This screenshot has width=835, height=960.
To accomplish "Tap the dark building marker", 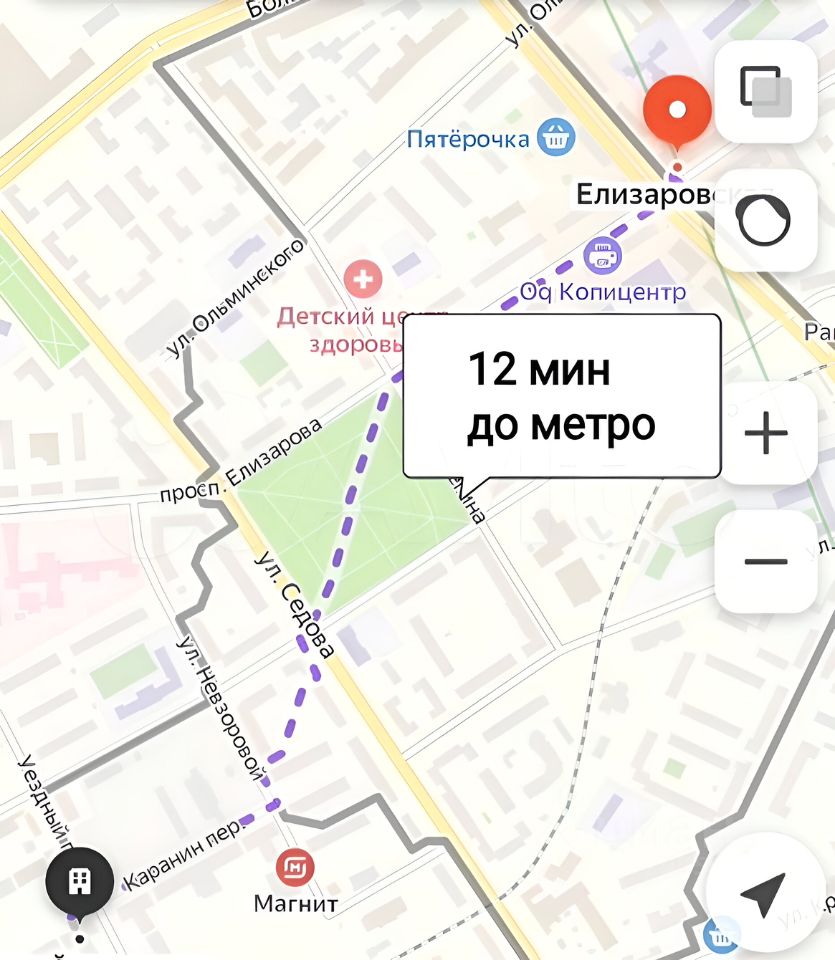I will pos(79,881).
